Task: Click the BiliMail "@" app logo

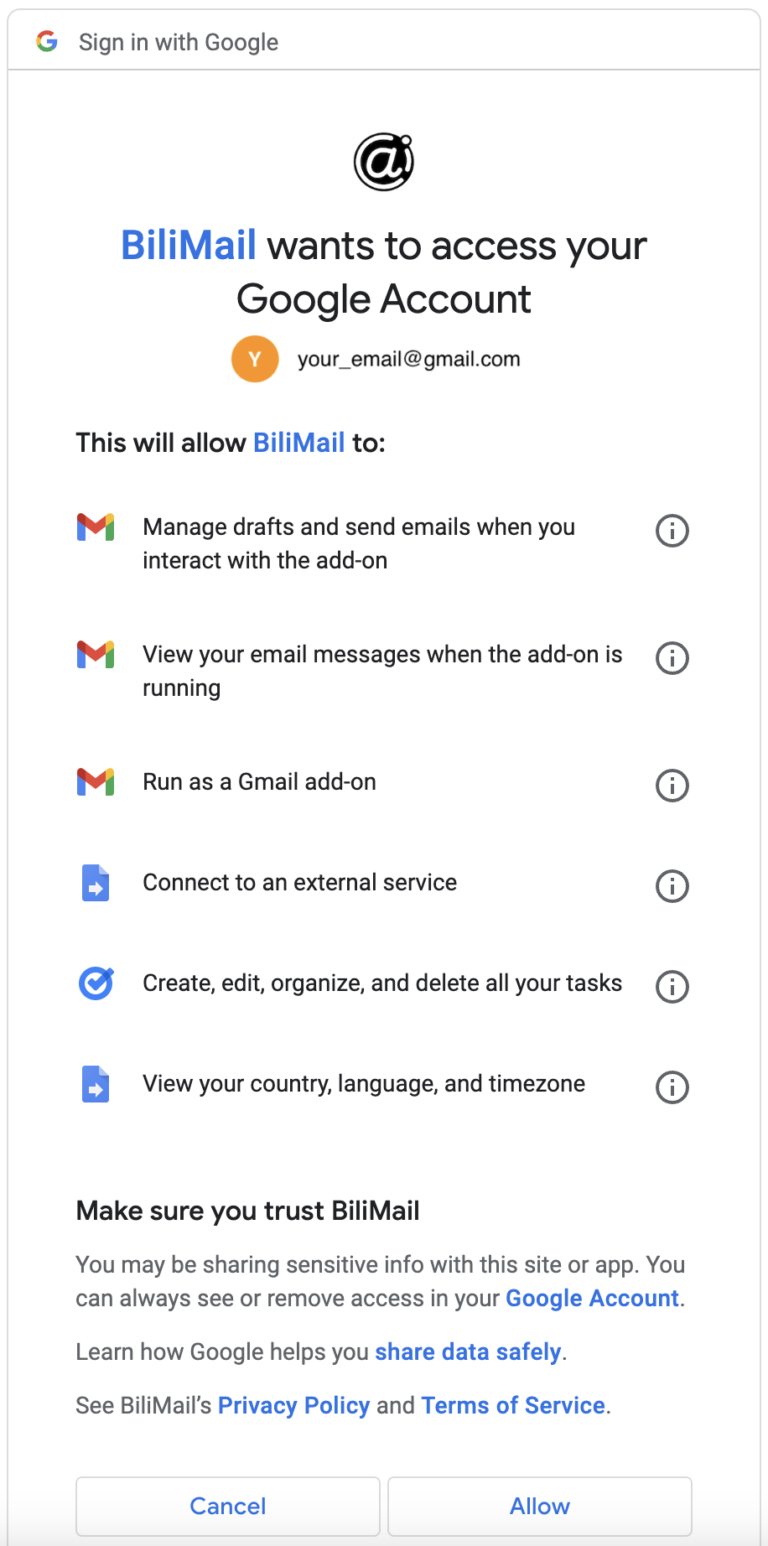Action: (384, 158)
